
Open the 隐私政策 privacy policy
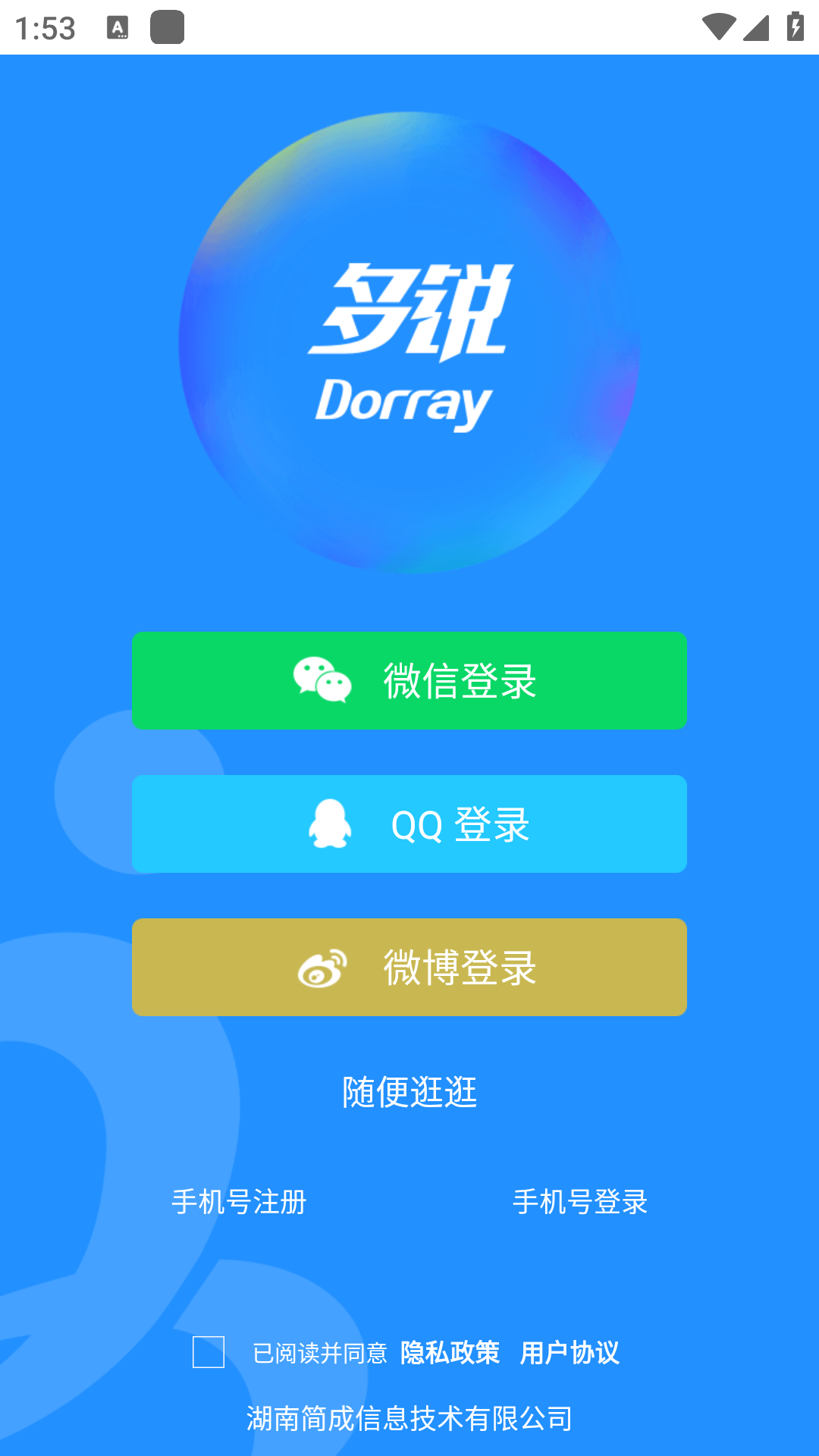pos(449,1354)
